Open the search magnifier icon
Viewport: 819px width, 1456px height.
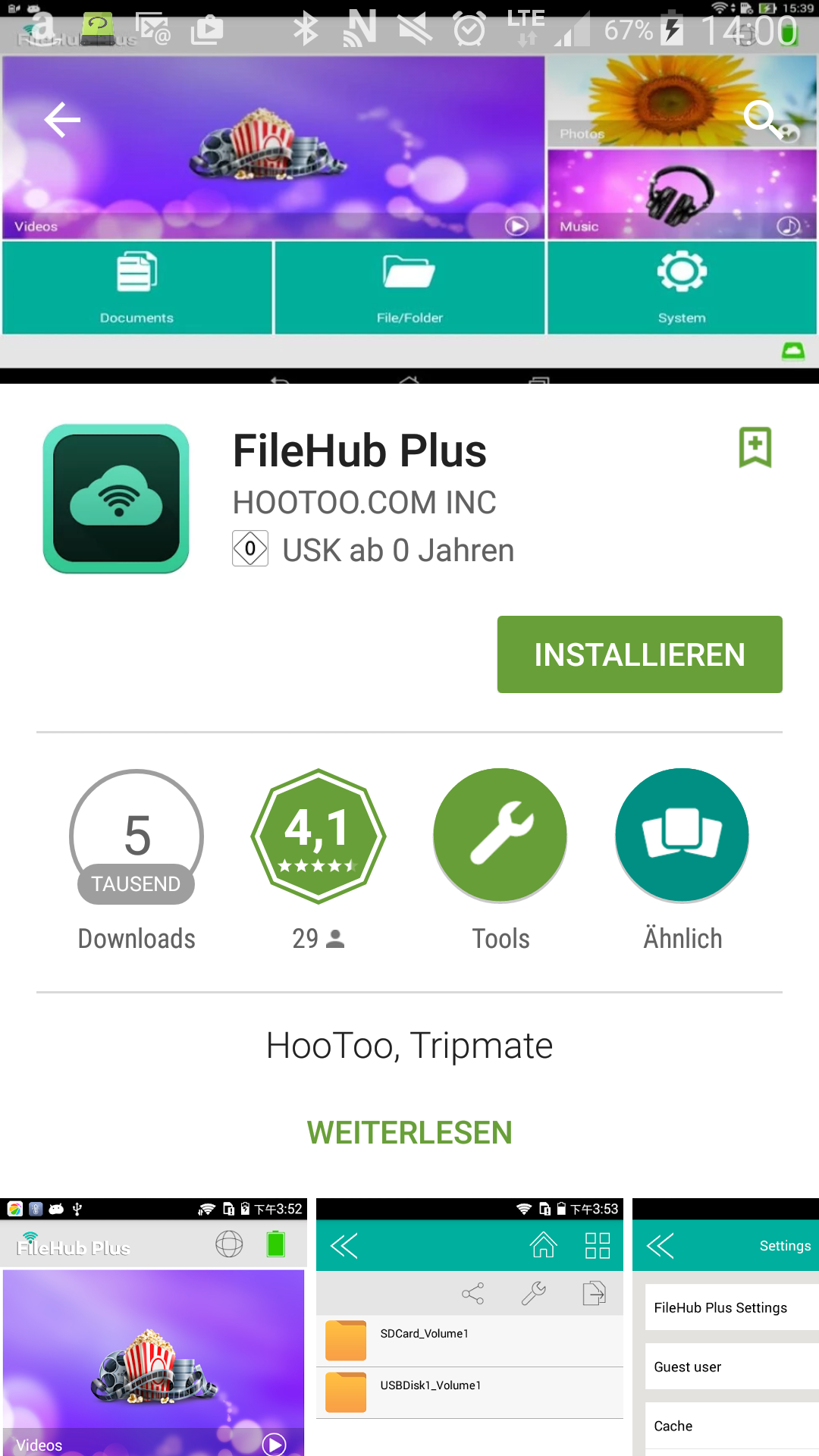pos(761,119)
